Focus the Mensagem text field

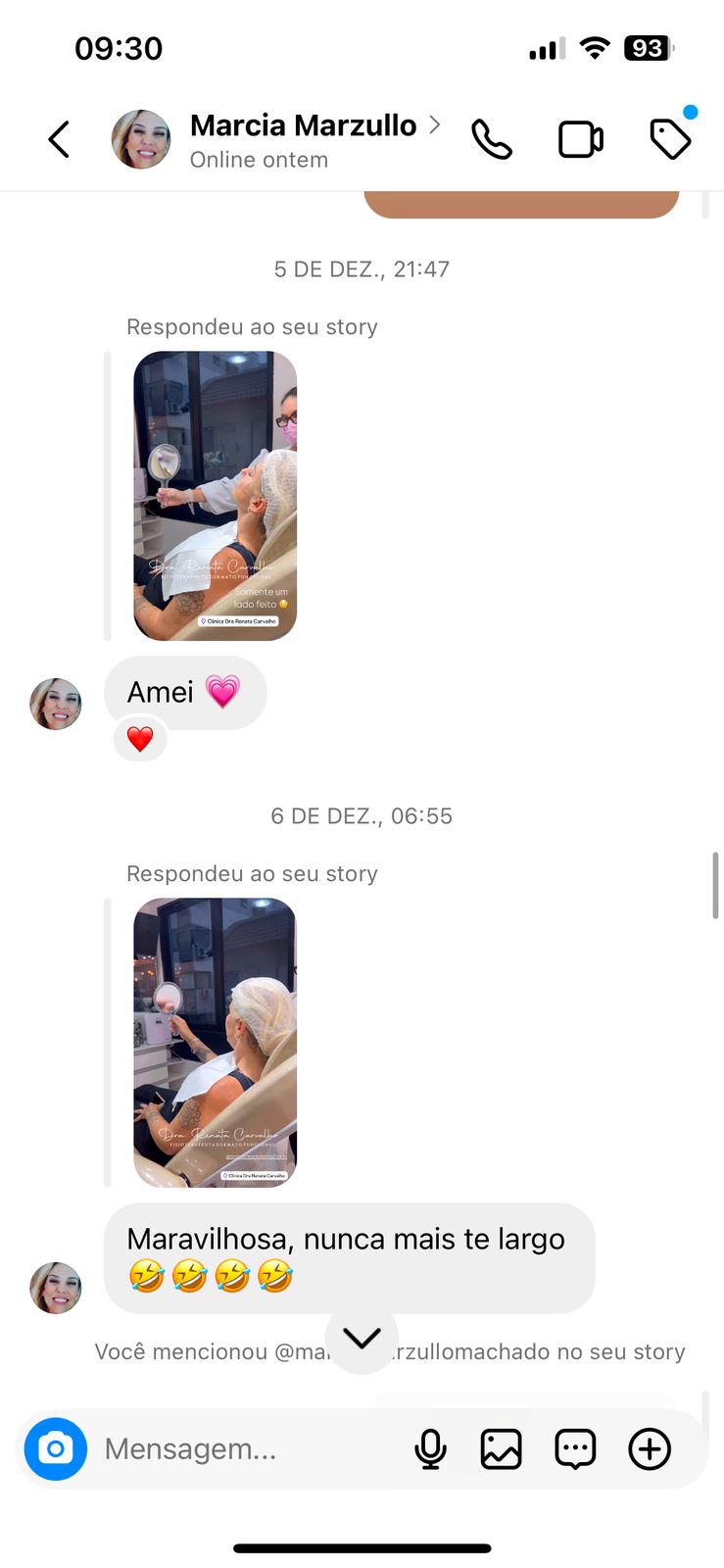click(245, 1448)
